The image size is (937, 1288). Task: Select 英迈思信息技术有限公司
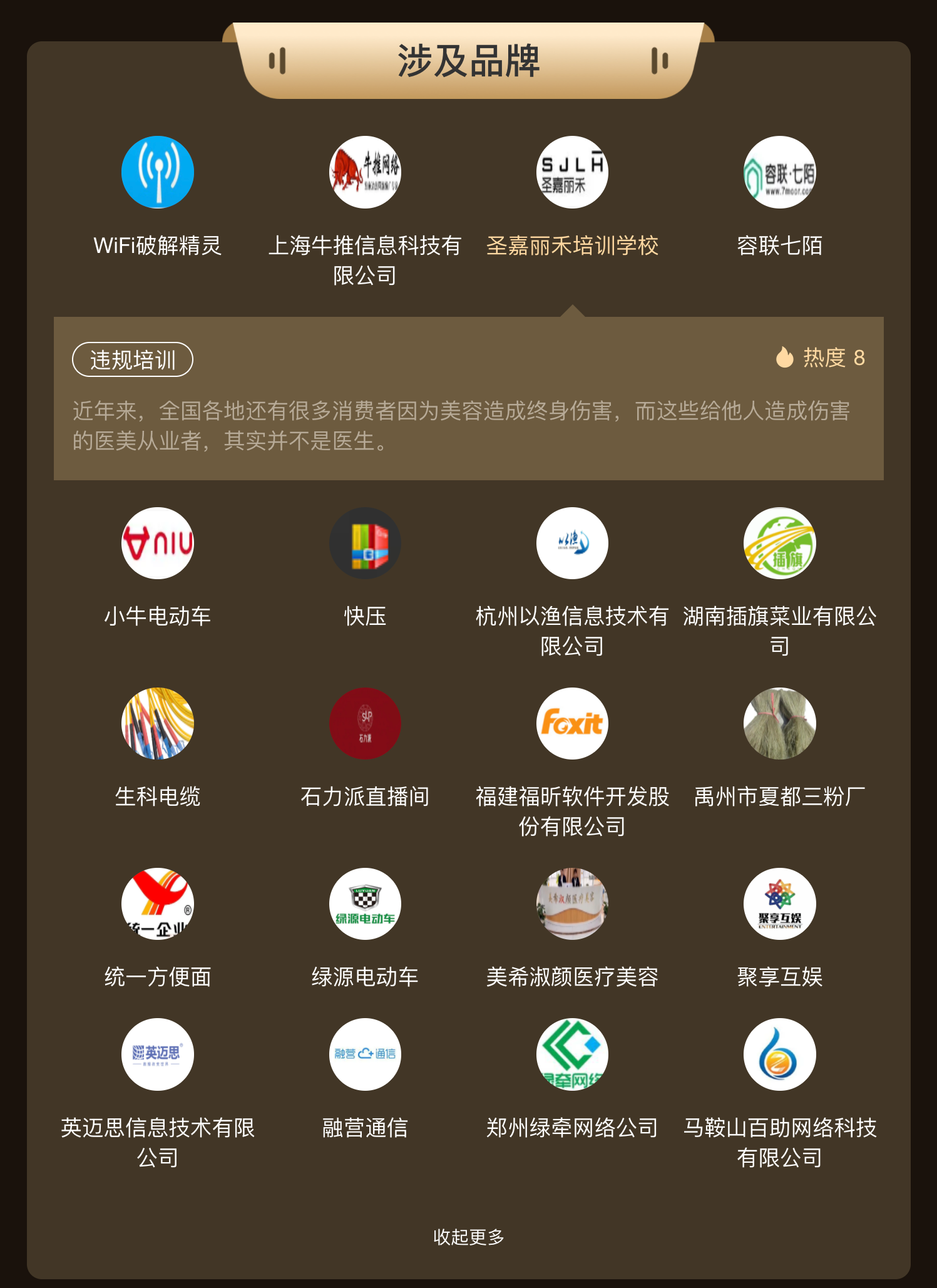(158, 1054)
